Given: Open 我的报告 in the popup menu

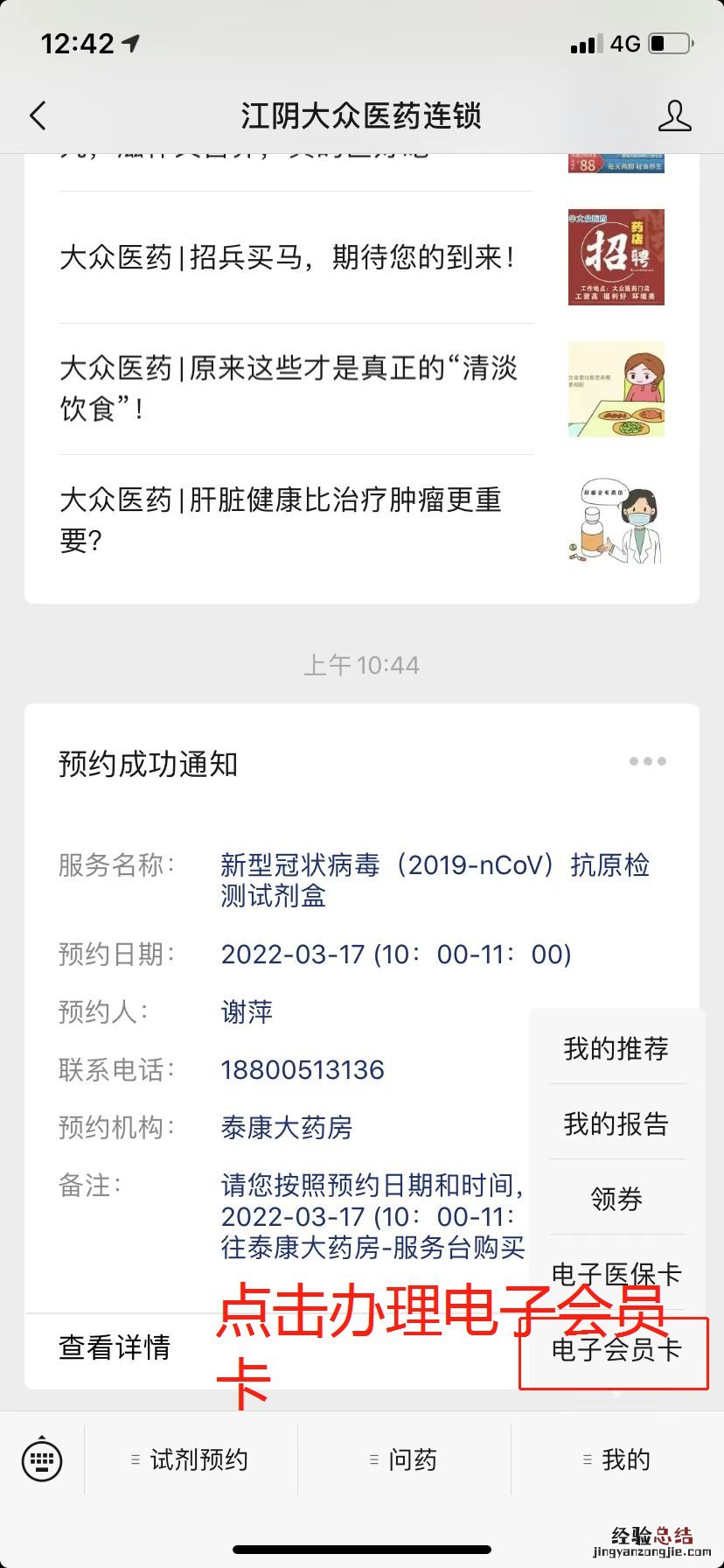Looking at the screenshot, I should pos(616,1123).
